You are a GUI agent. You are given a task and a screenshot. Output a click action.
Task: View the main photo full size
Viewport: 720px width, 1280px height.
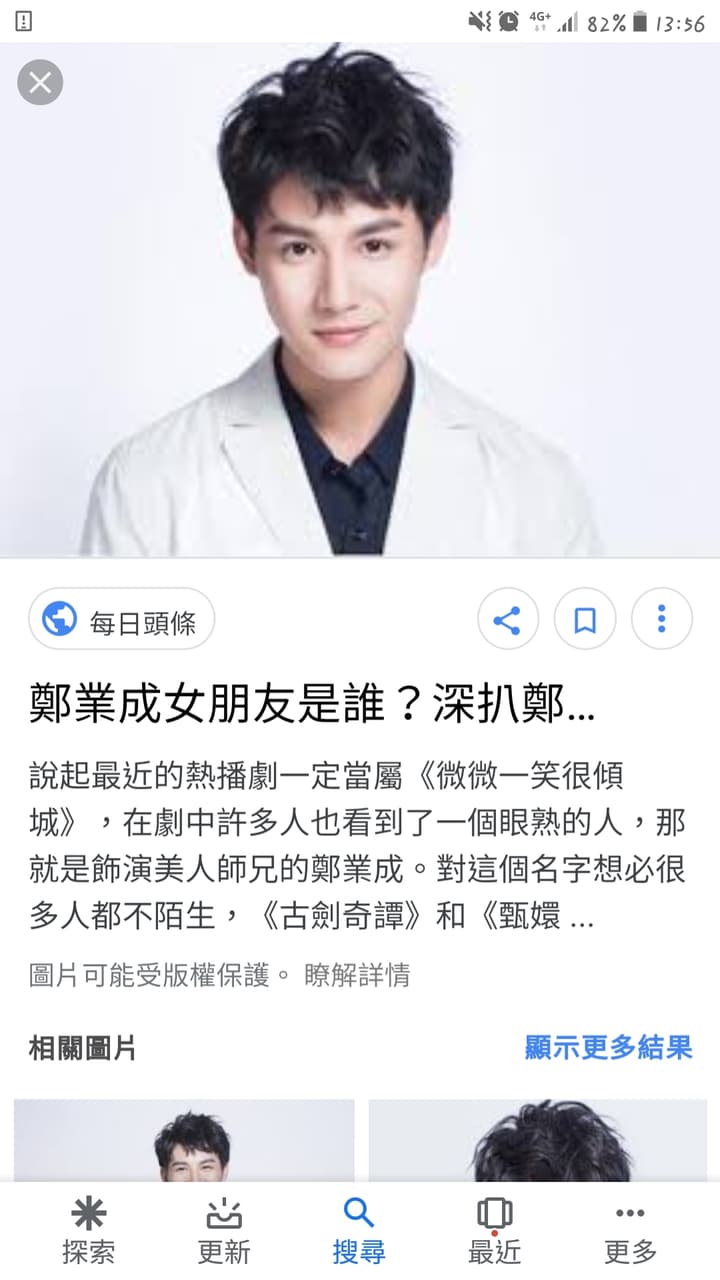(360, 300)
